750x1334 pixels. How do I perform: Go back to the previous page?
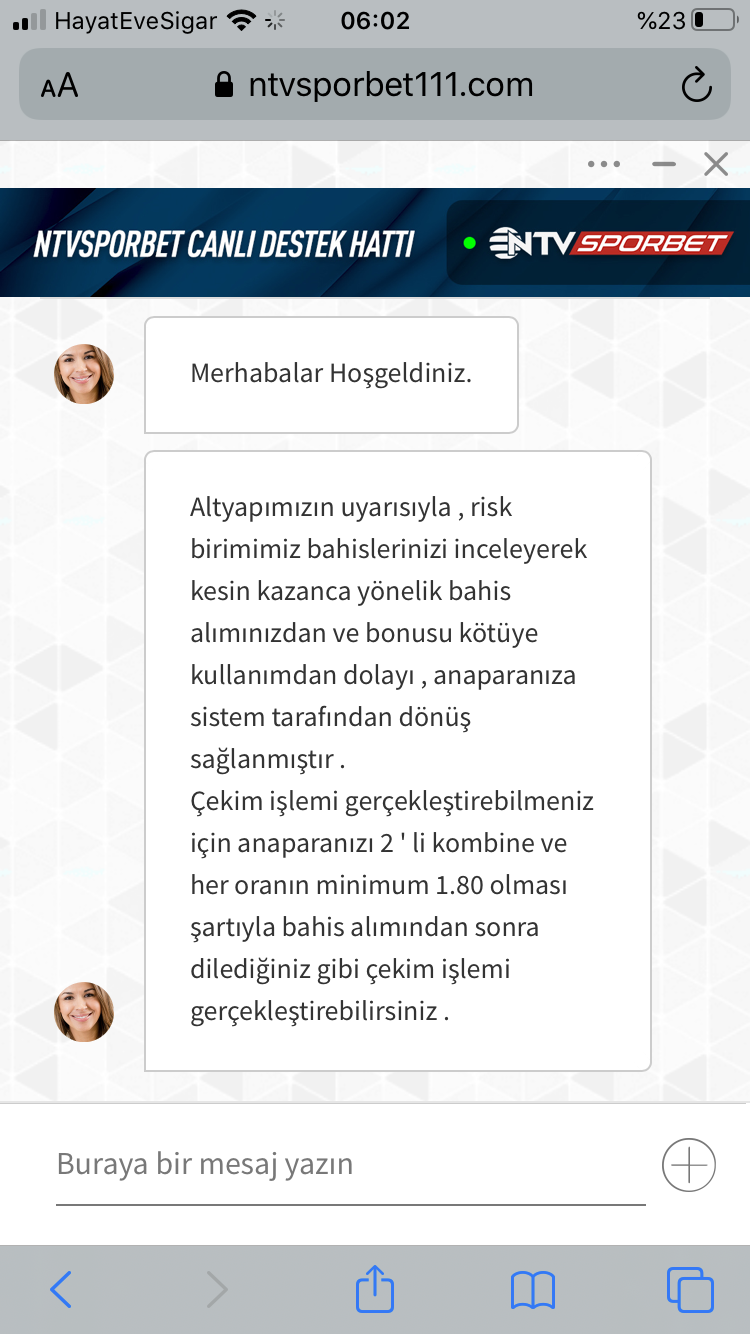pos(61,1290)
